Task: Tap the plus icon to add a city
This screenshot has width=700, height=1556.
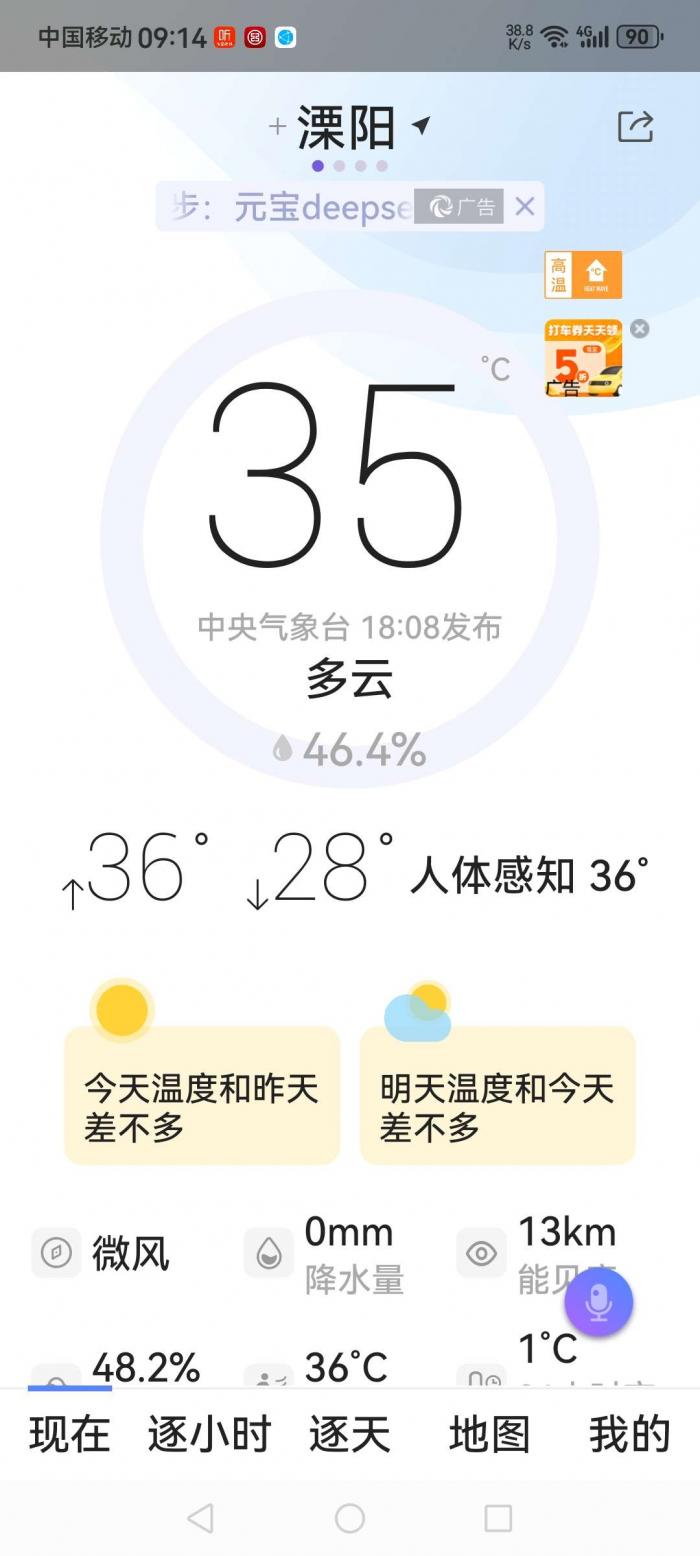Action: click(x=277, y=127)
